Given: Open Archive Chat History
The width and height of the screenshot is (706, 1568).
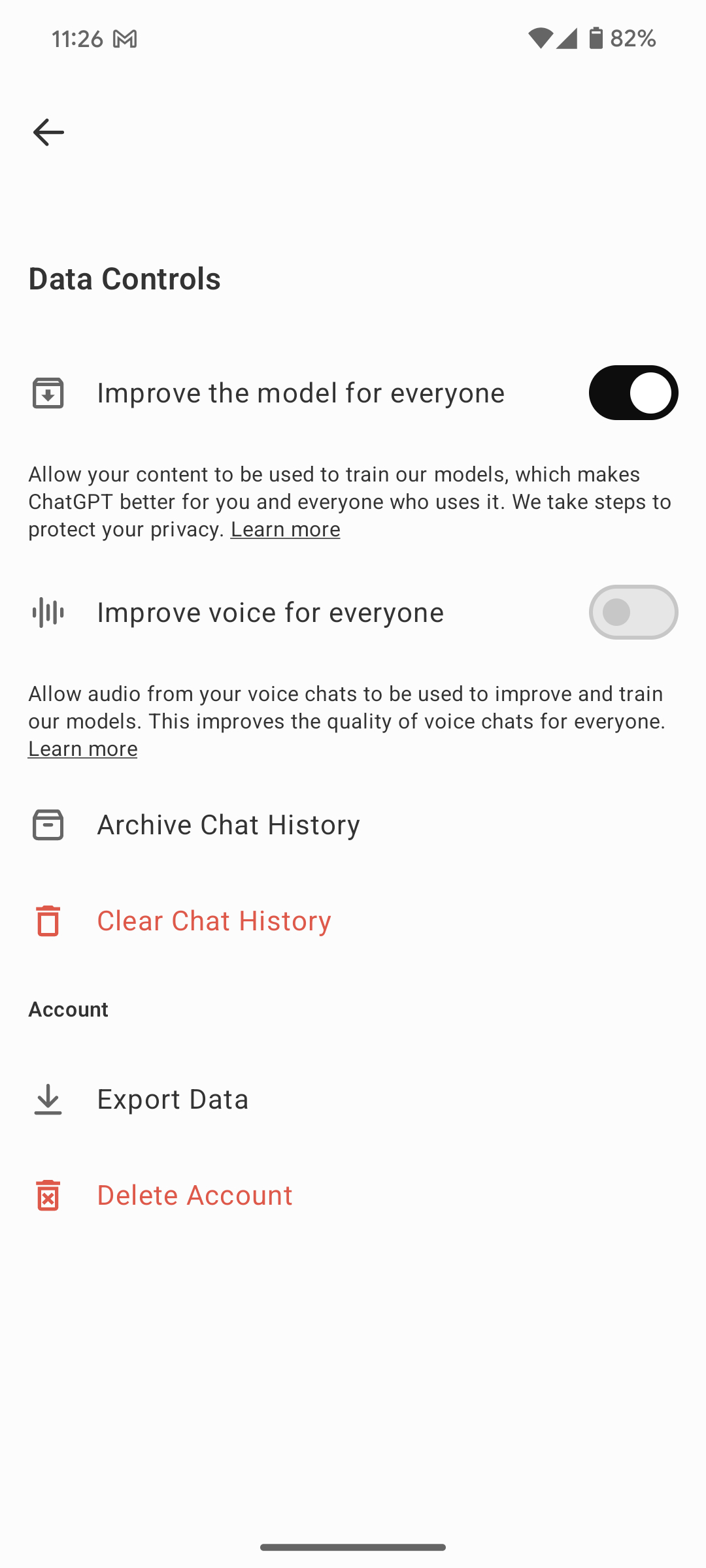Looking at the screenshot, I should (x=228, y=824).
